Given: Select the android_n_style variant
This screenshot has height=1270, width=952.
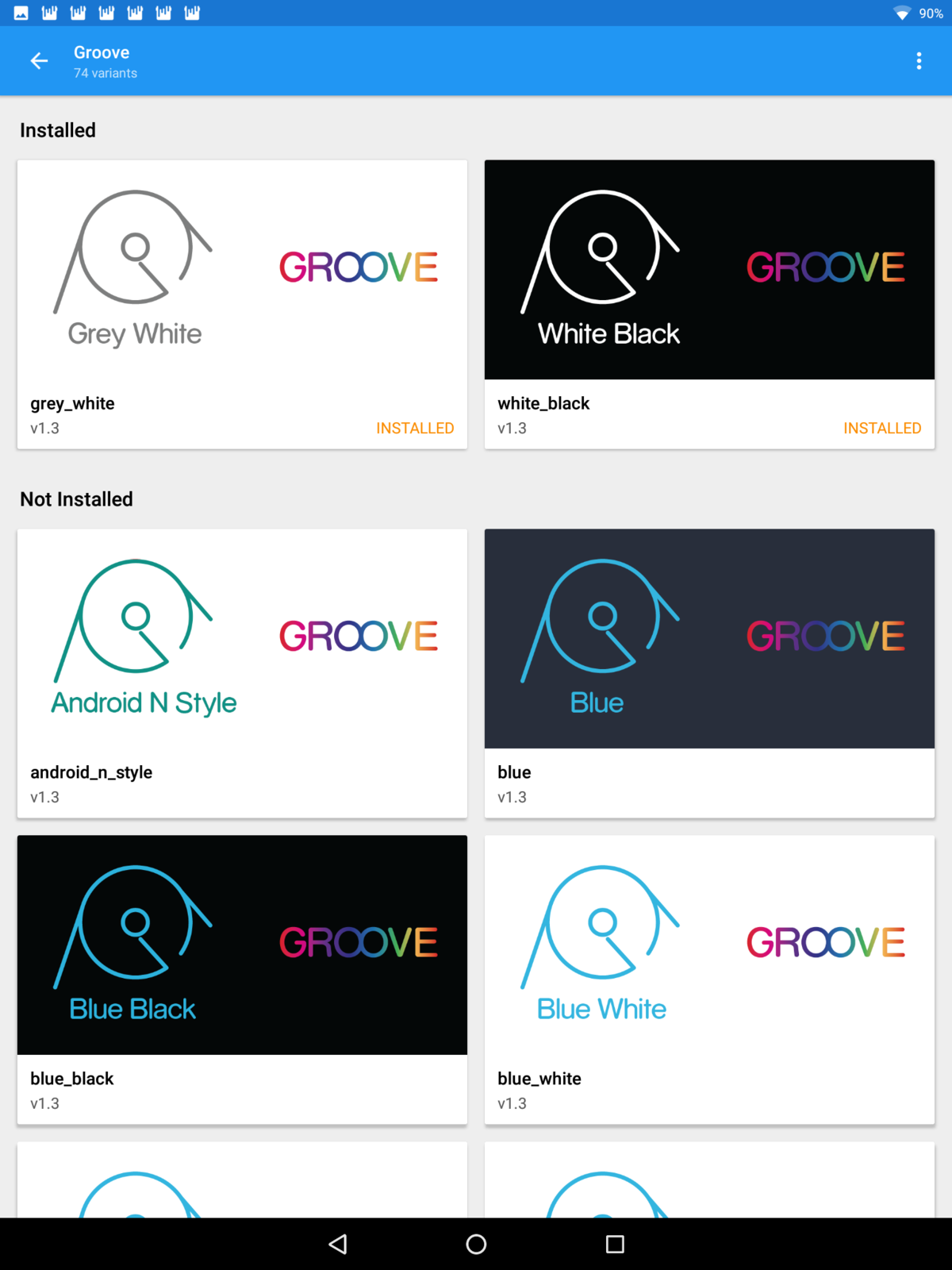Looking at the screenshot, I should (x=242, y=673).
